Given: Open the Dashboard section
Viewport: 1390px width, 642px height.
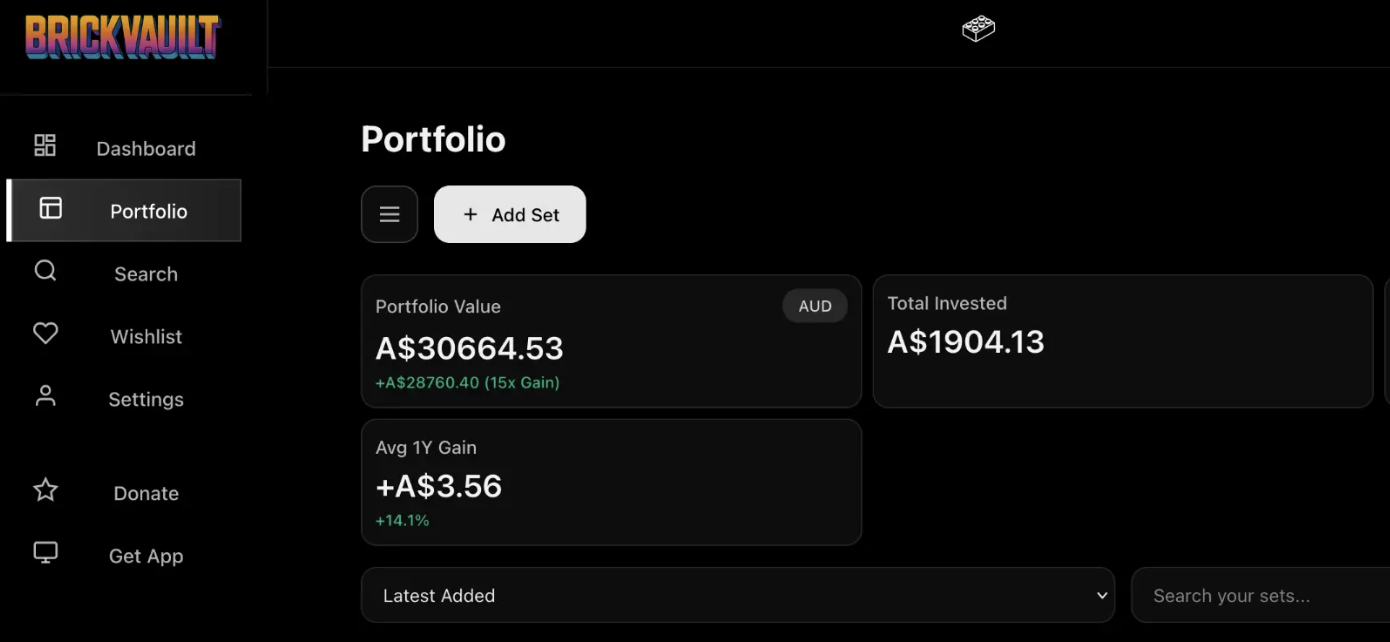Looking at the screenshot, I should (x=124, y=148).
